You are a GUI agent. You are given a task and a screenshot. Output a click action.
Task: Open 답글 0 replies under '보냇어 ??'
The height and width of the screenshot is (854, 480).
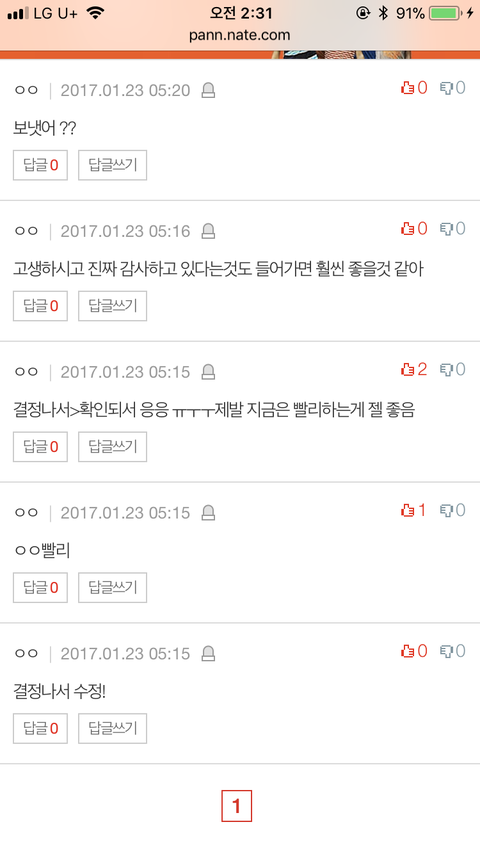(40, 165)
